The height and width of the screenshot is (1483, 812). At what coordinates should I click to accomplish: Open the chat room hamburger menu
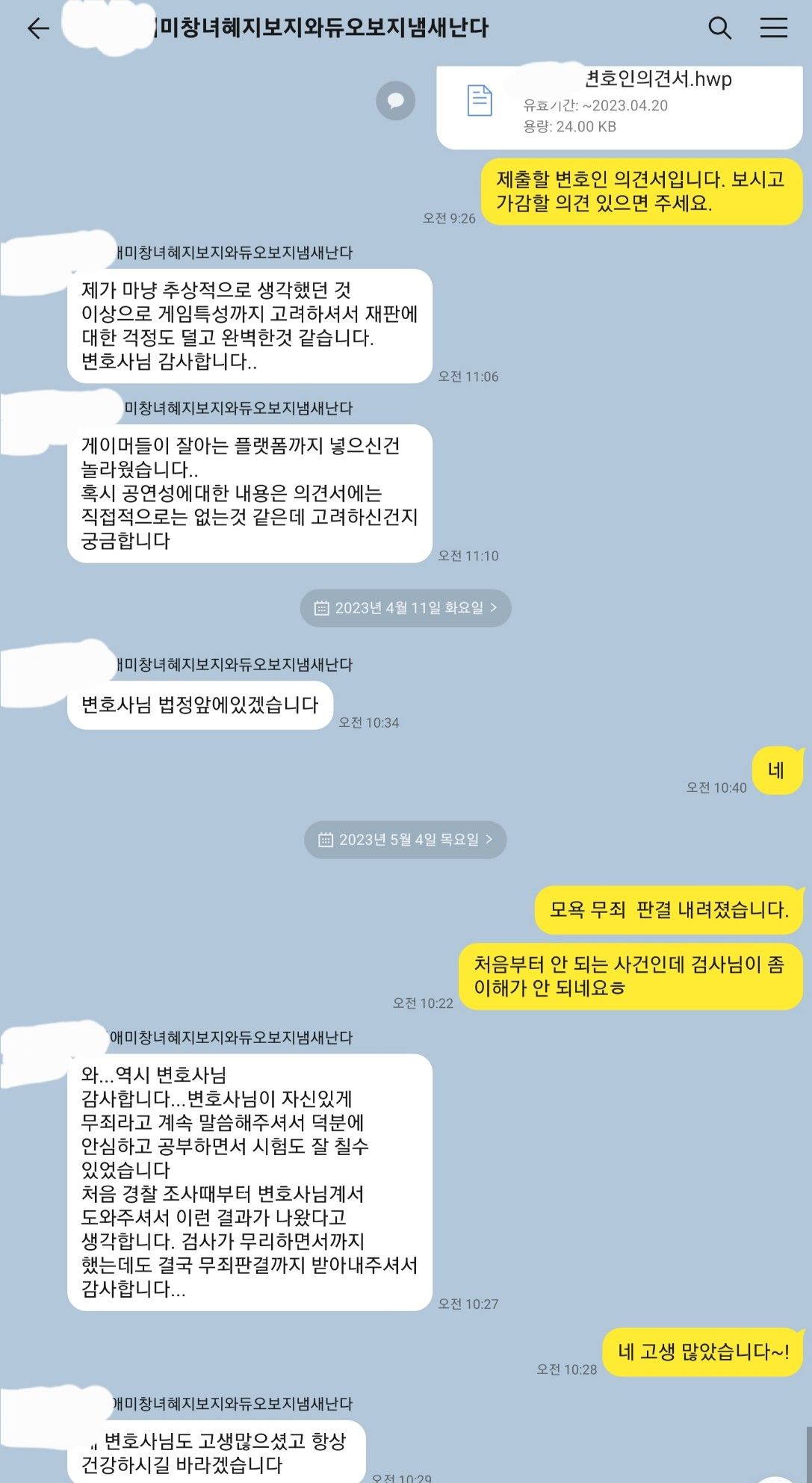coord(774,28)
